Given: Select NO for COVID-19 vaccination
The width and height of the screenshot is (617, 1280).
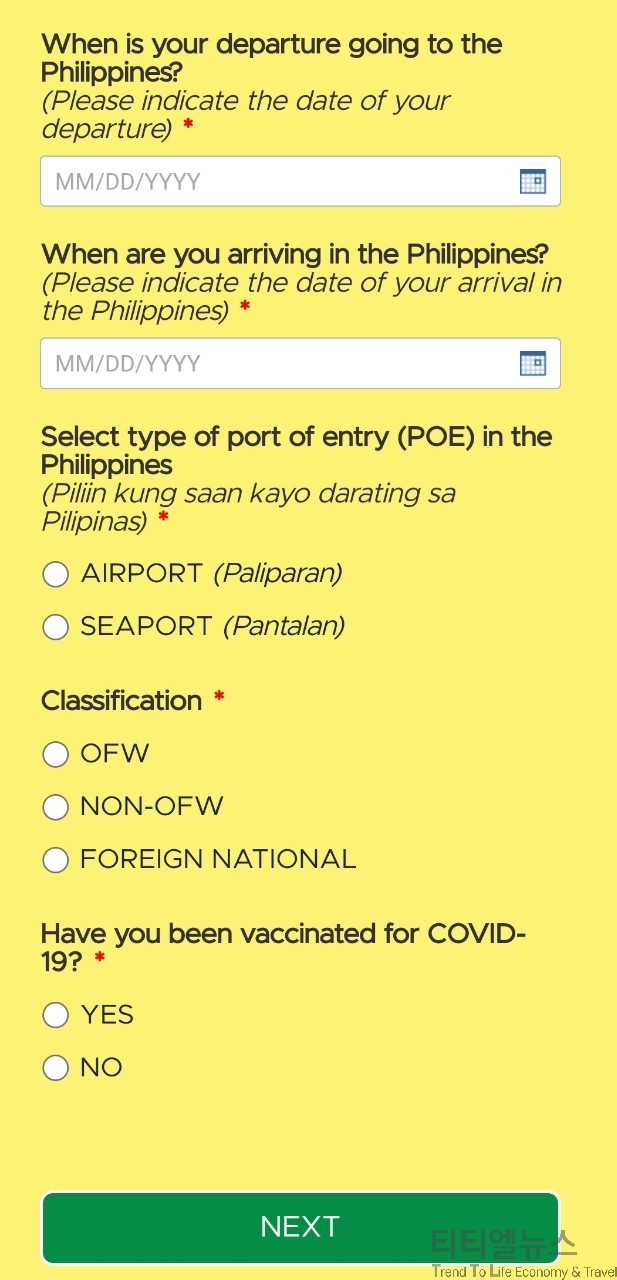Looking at the screenshot, I should (x=56, y=1068).
